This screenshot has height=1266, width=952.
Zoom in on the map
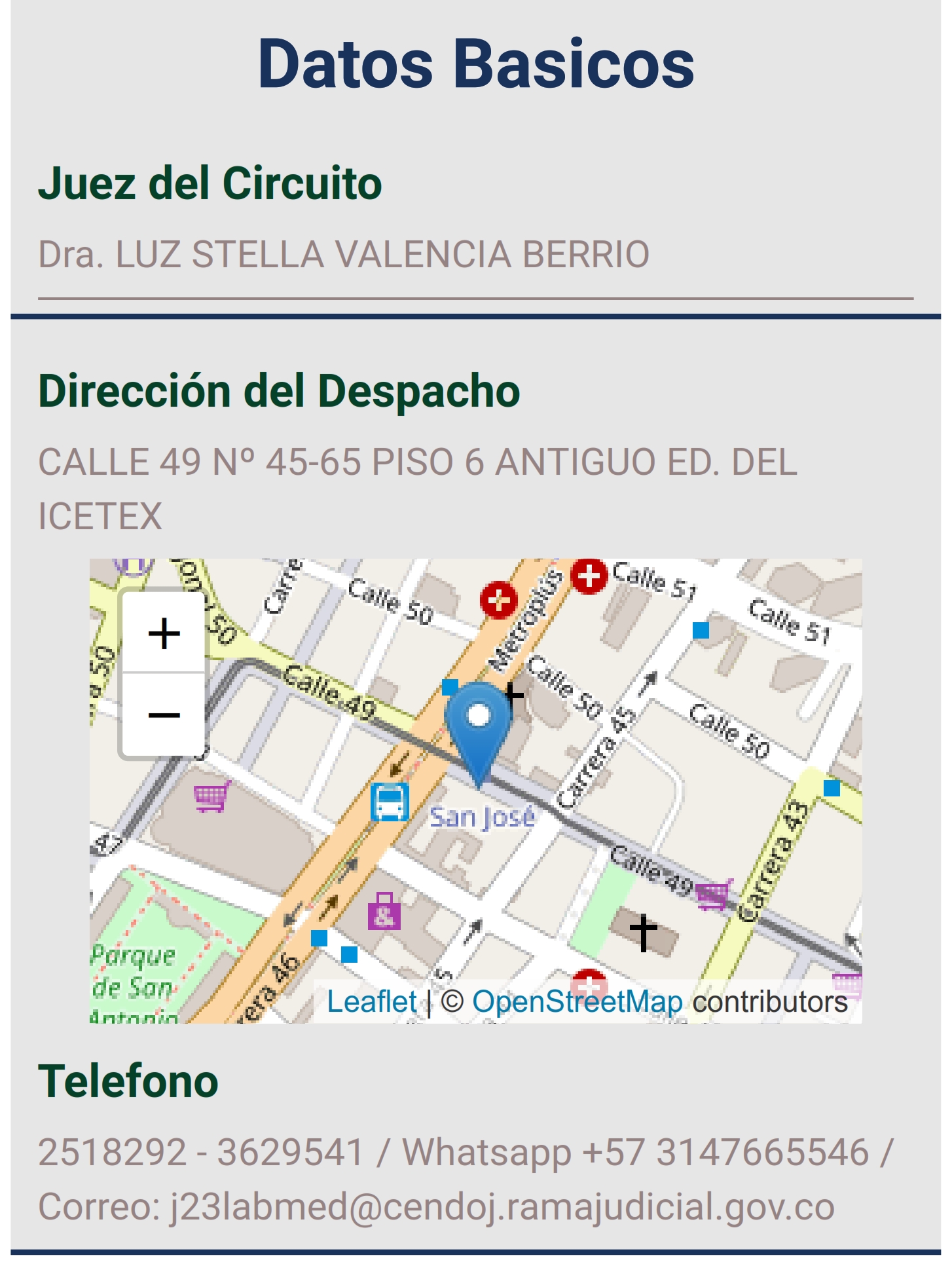pos(164,633)
